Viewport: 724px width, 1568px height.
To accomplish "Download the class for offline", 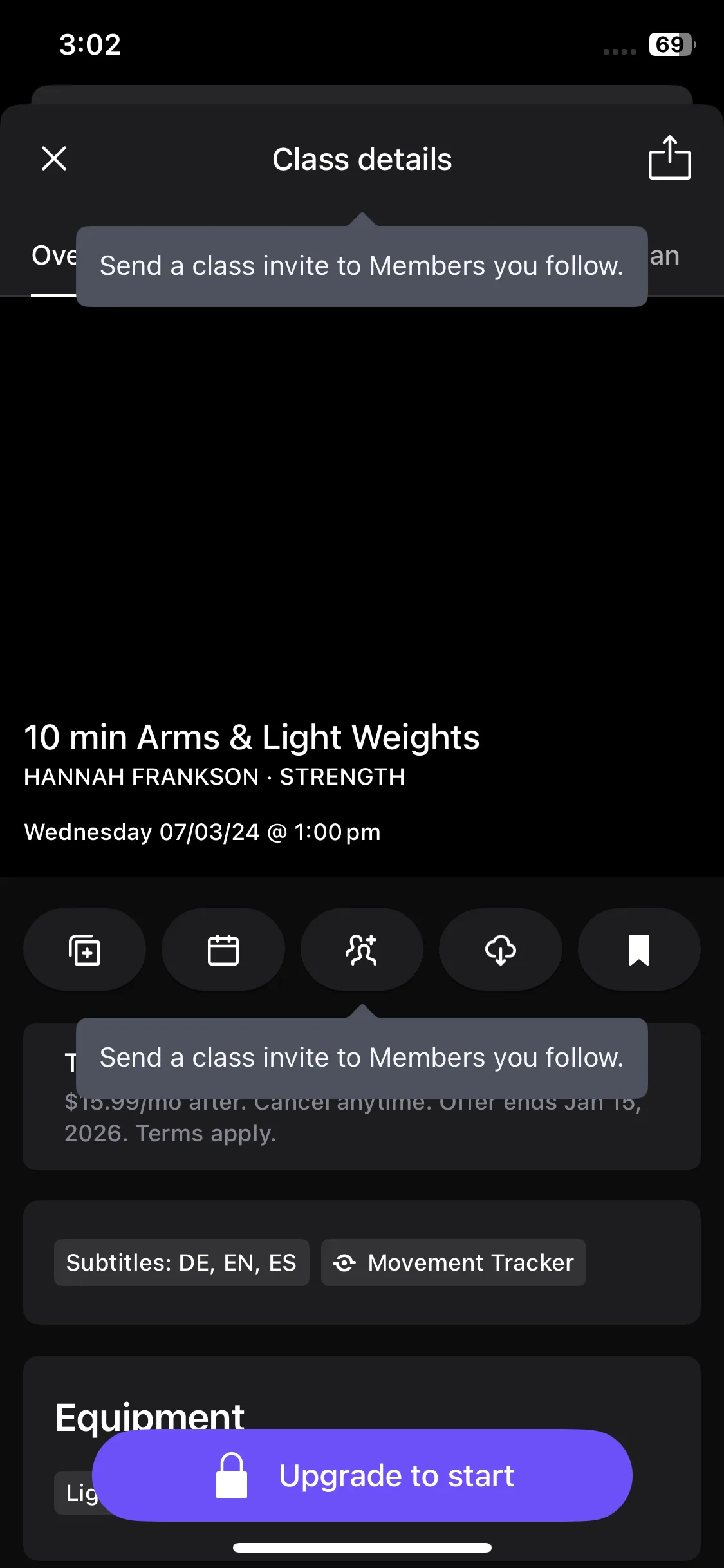I will pyautogui.click(x=501, y=949).
